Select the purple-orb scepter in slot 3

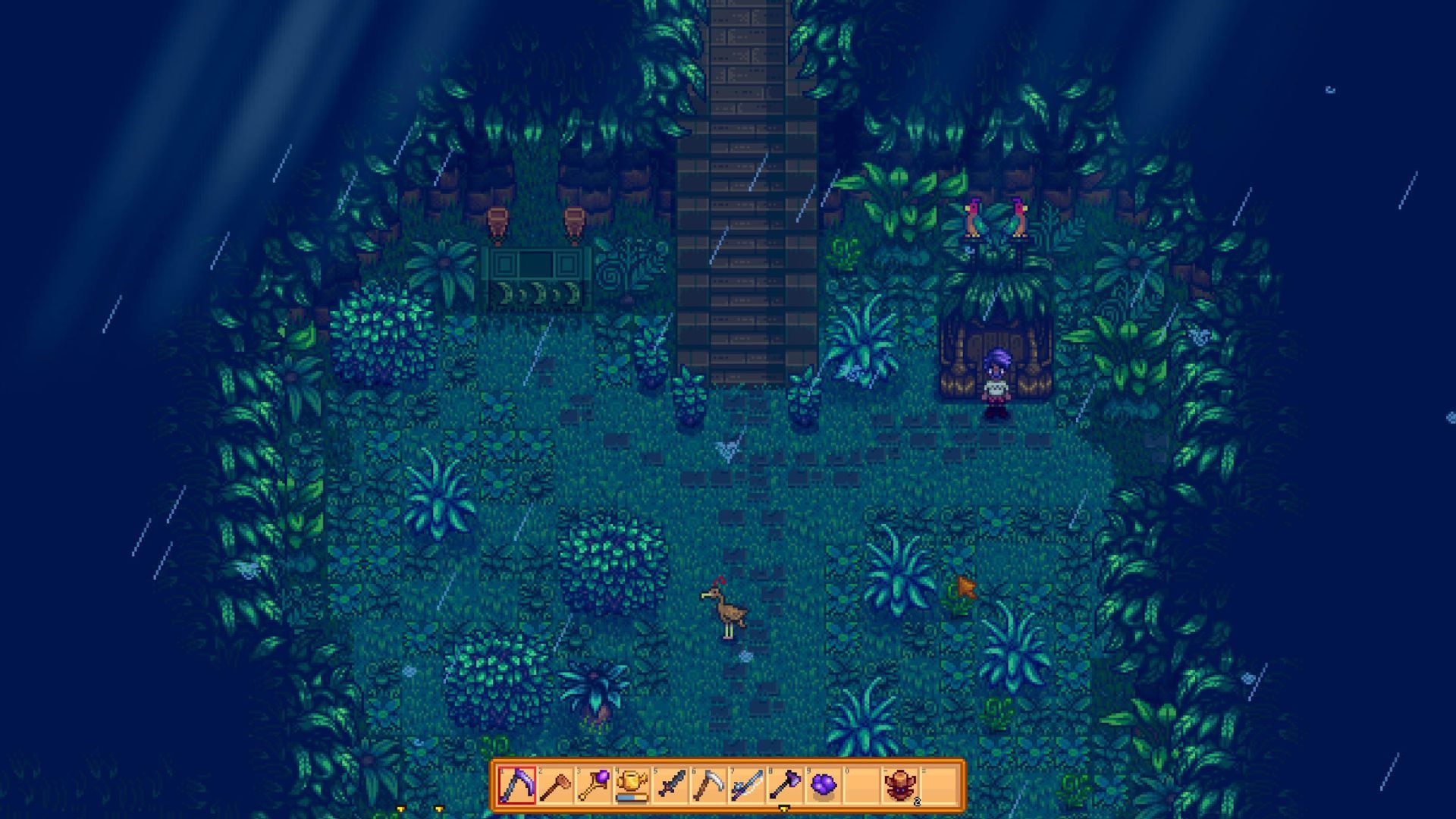(x=594, y=785)
